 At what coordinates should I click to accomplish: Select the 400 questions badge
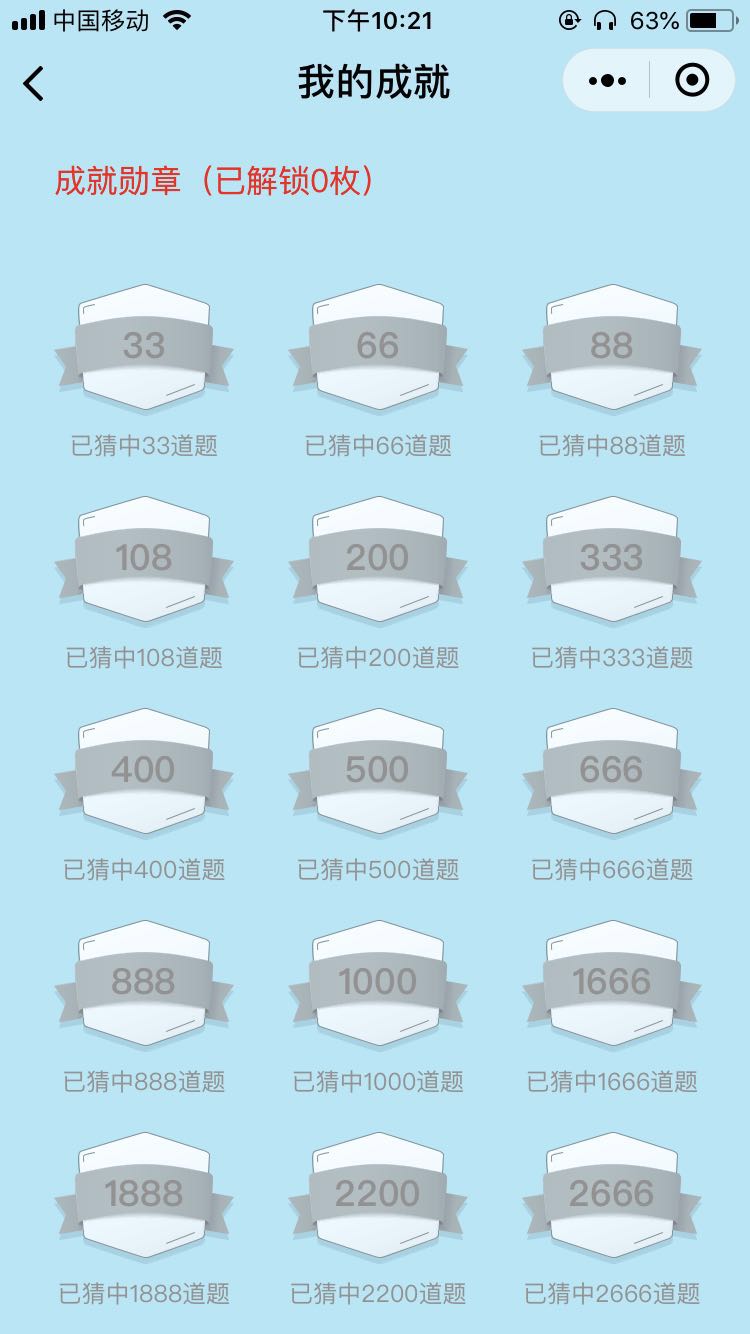144,772
